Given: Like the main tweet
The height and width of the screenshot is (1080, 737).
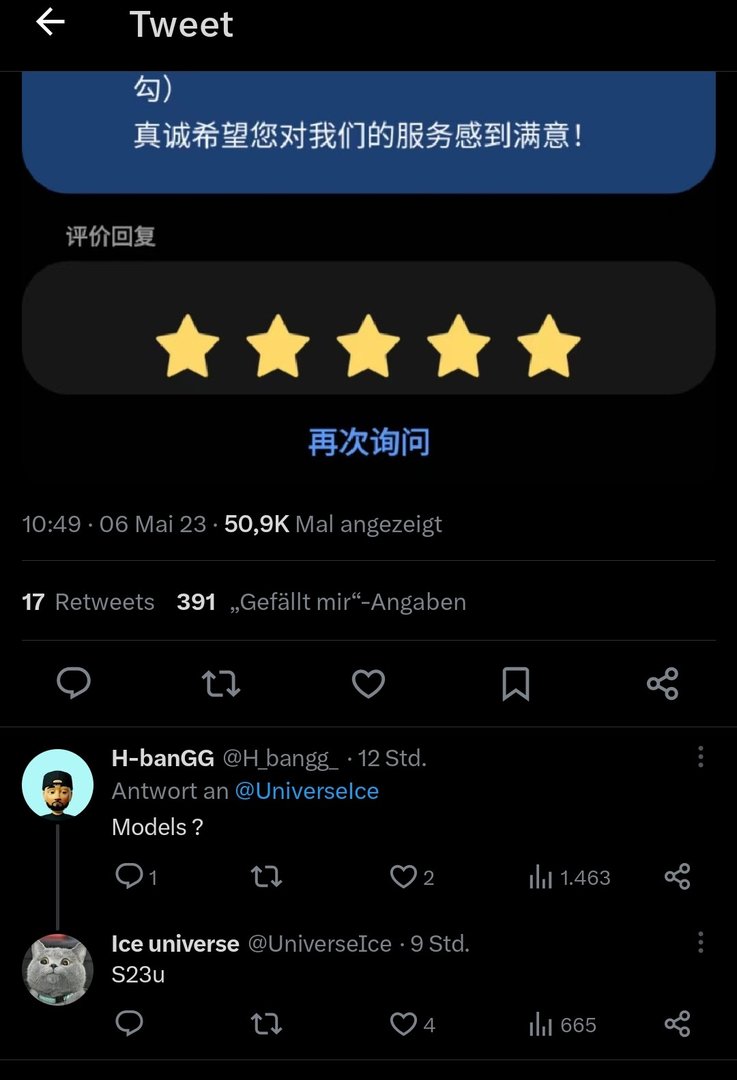Looking at the screenshot, I should click(x=368, y=683).
